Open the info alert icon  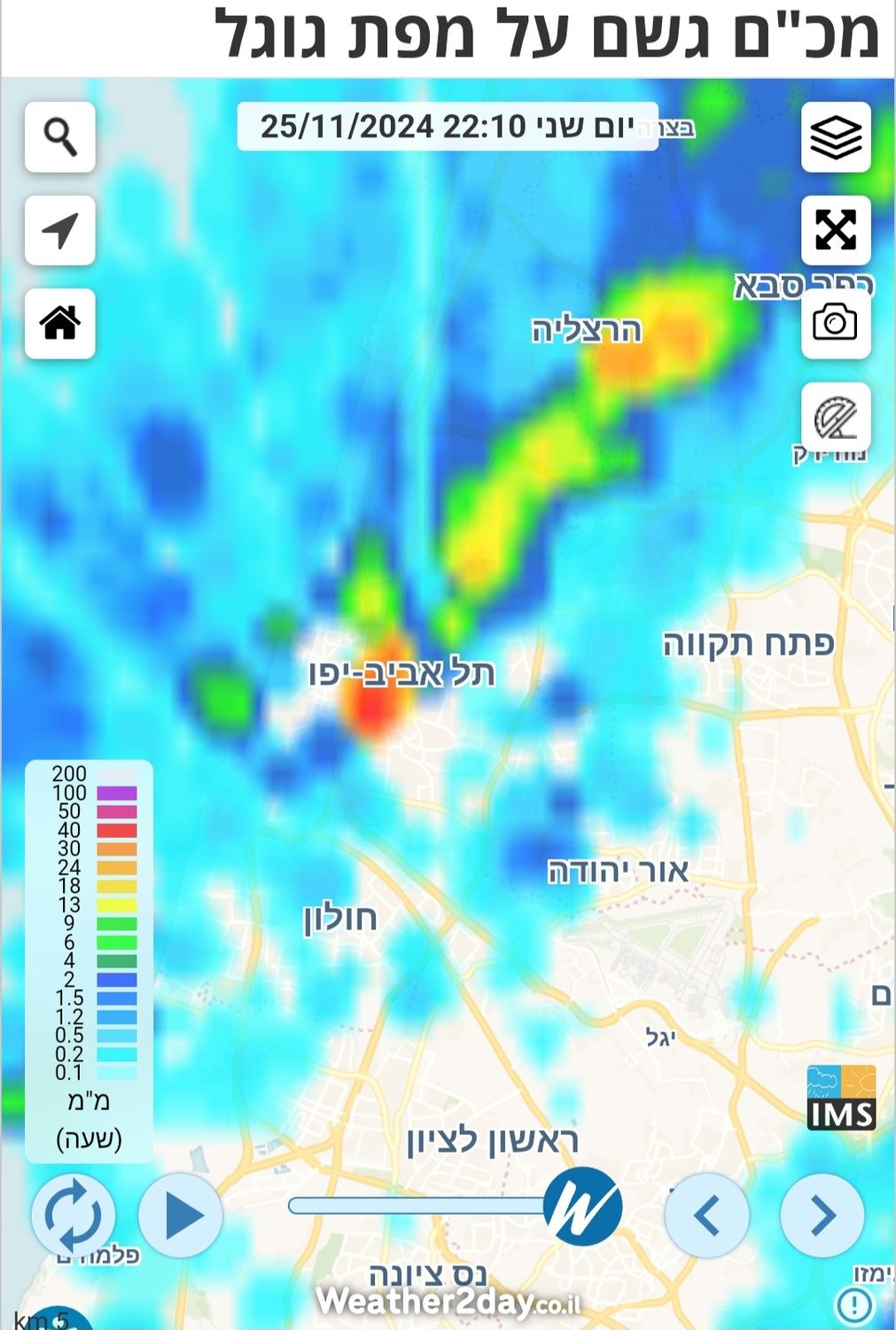click(854, 1304)
